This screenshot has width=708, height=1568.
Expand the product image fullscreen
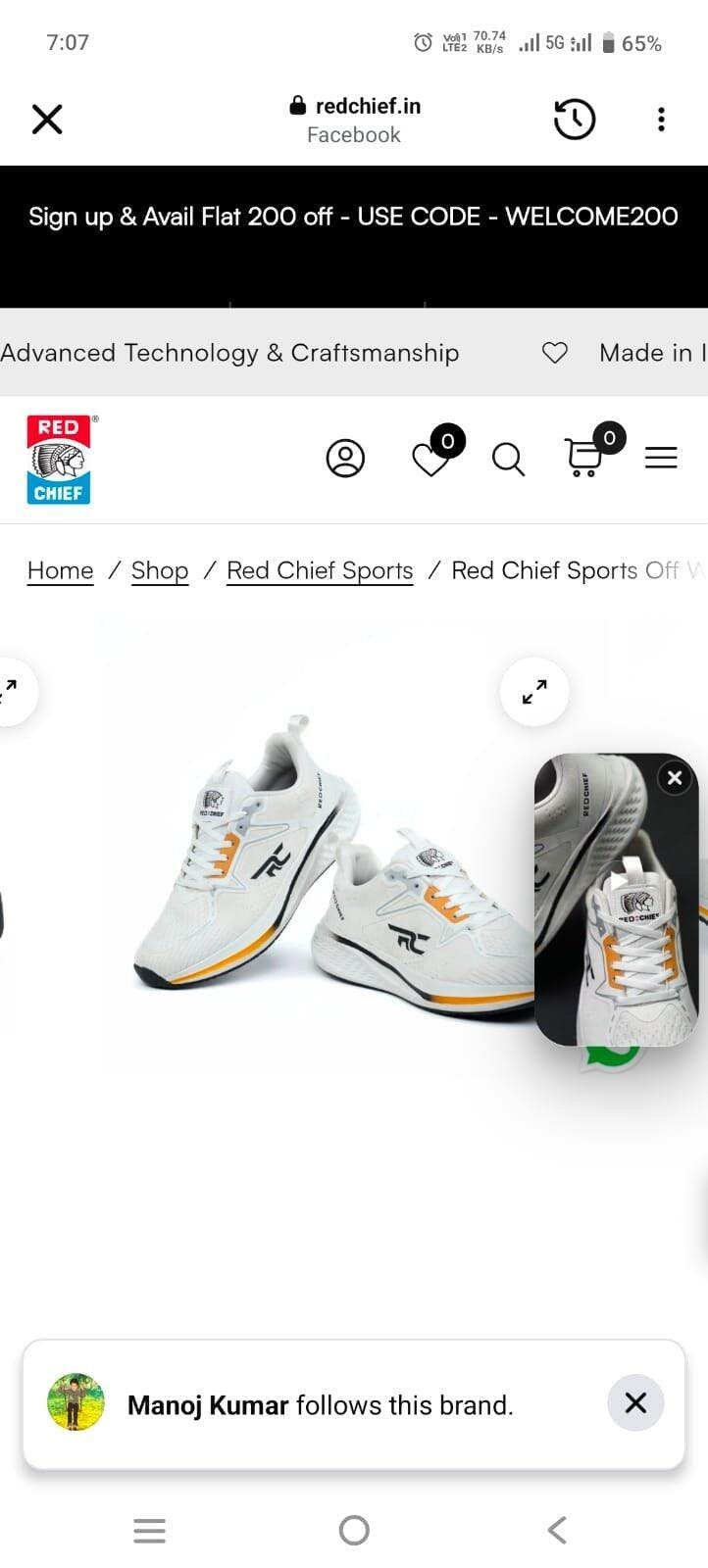pyautogui.click(x=534, y=693)
